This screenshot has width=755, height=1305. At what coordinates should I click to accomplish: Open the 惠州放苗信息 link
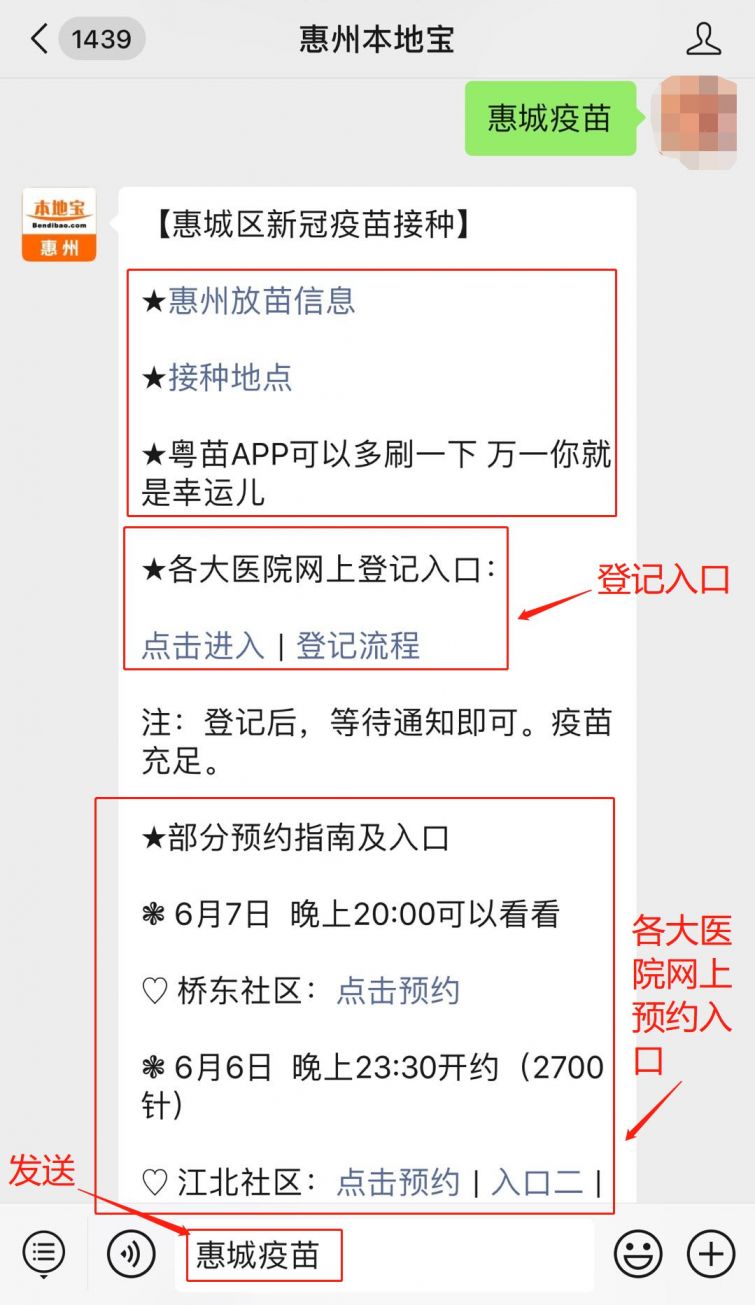(x=262, y=301)
